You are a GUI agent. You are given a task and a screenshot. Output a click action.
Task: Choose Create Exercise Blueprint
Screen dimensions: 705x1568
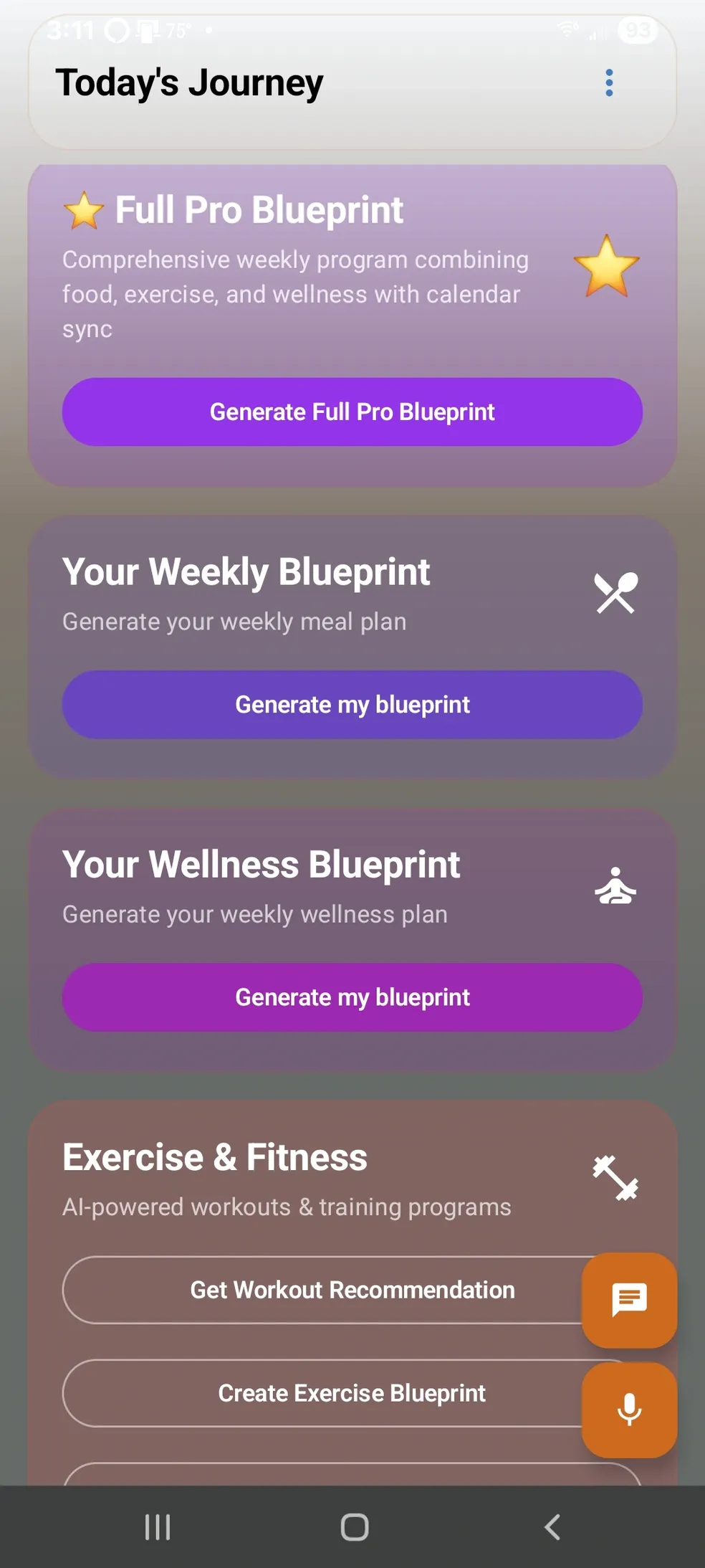click(x=352, y=1393)
